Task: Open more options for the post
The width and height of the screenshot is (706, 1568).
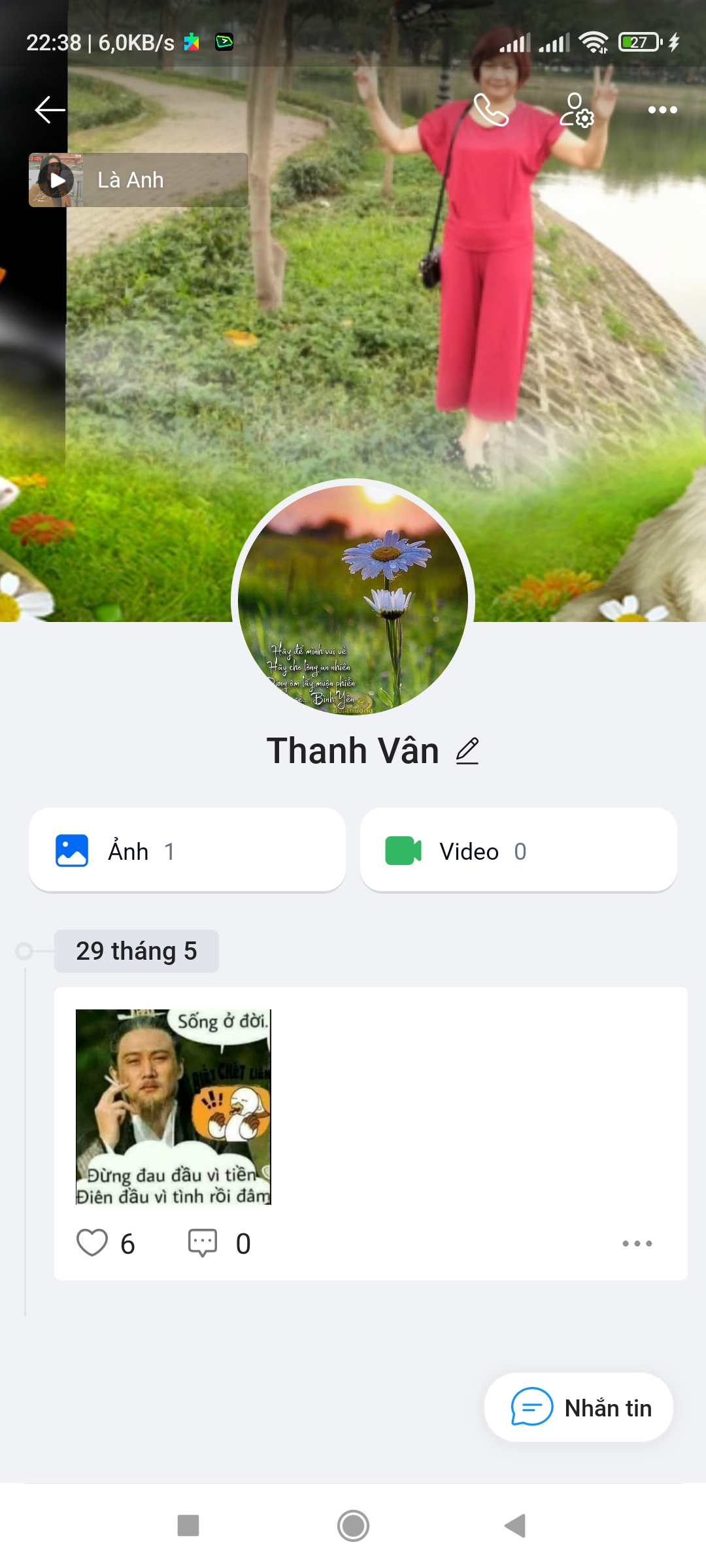Action: pyautogui.click(x=637, y=1243)
